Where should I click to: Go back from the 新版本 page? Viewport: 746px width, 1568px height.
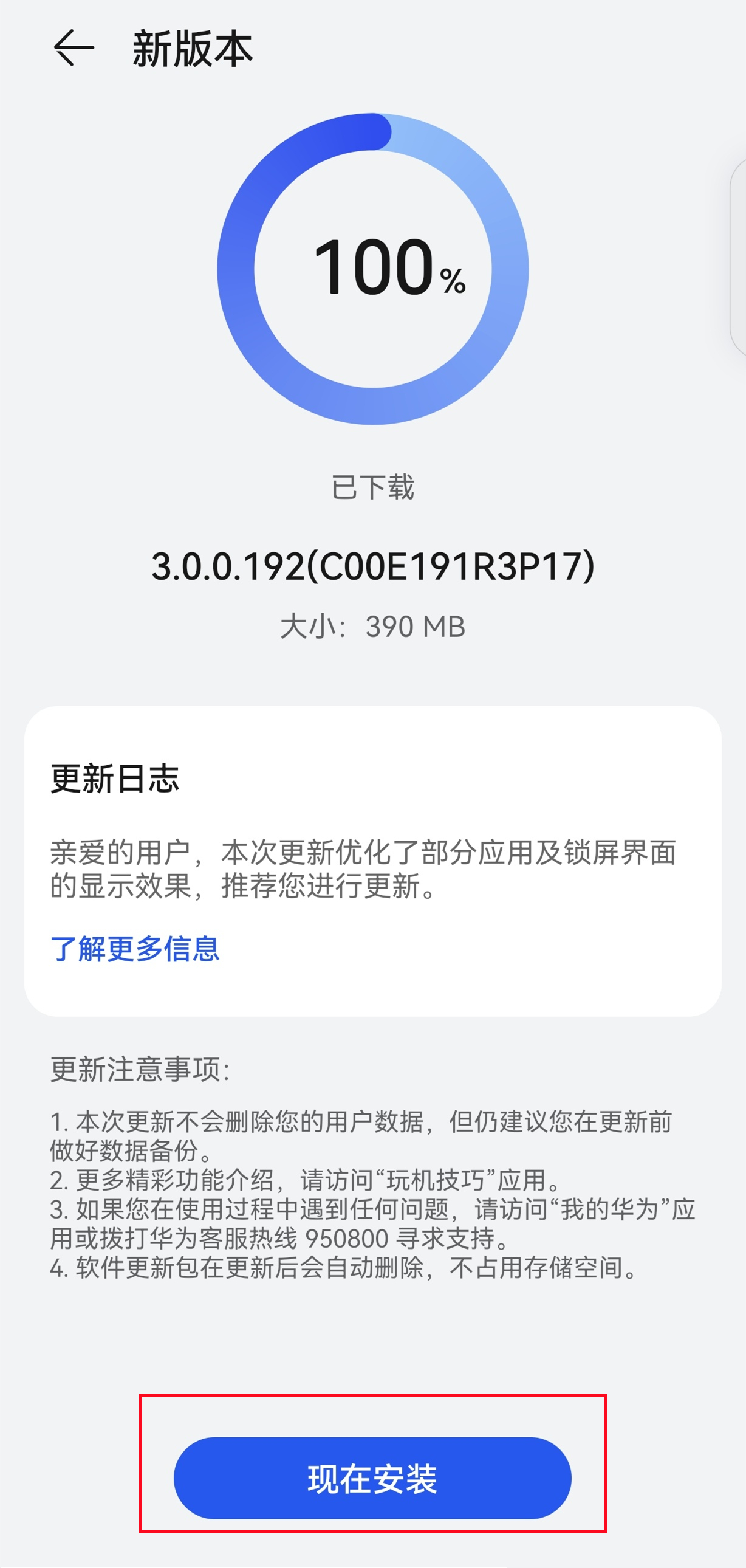pyautogui.click(x=74, y=48)
